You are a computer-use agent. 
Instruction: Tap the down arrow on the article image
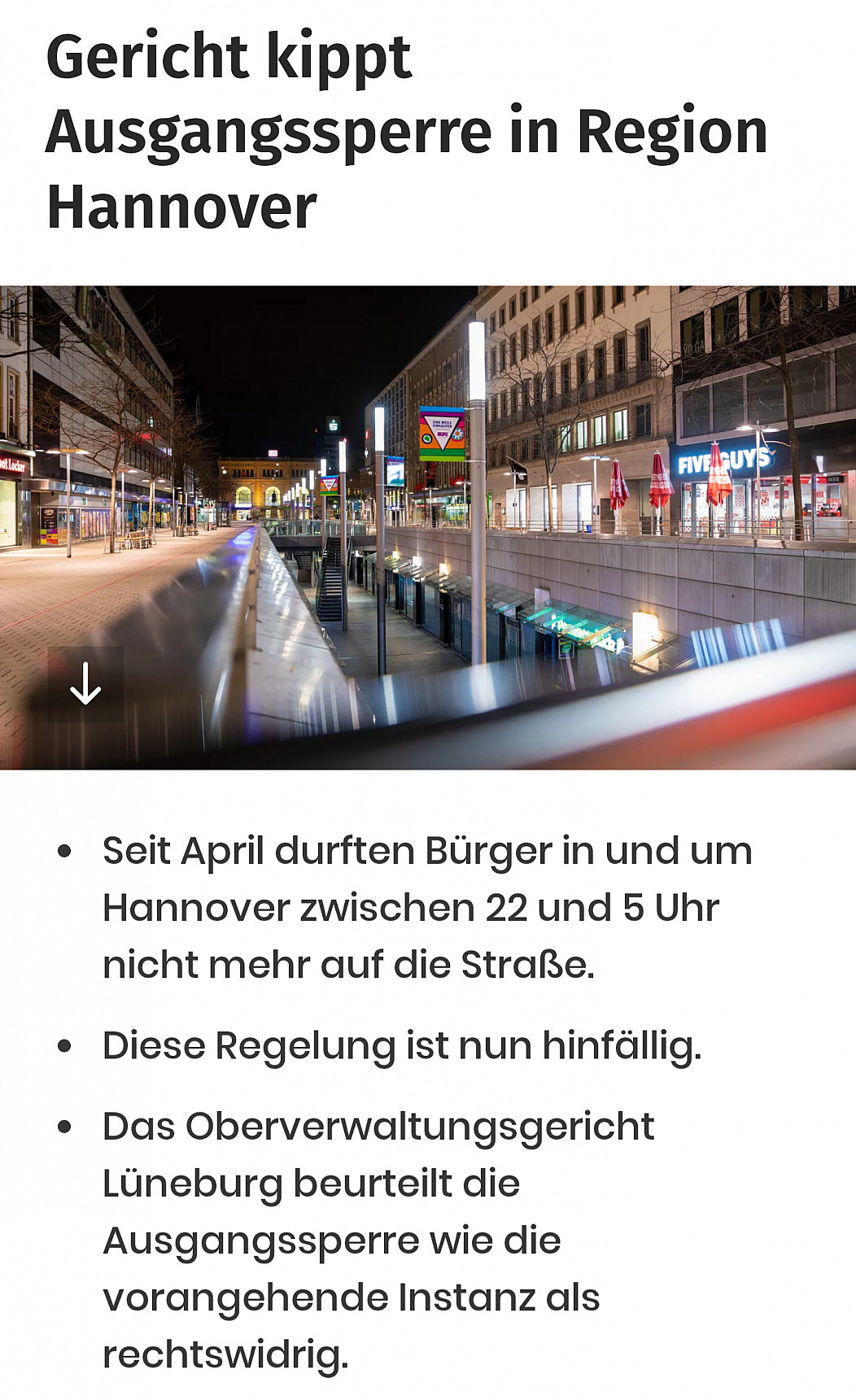(85, 684)
